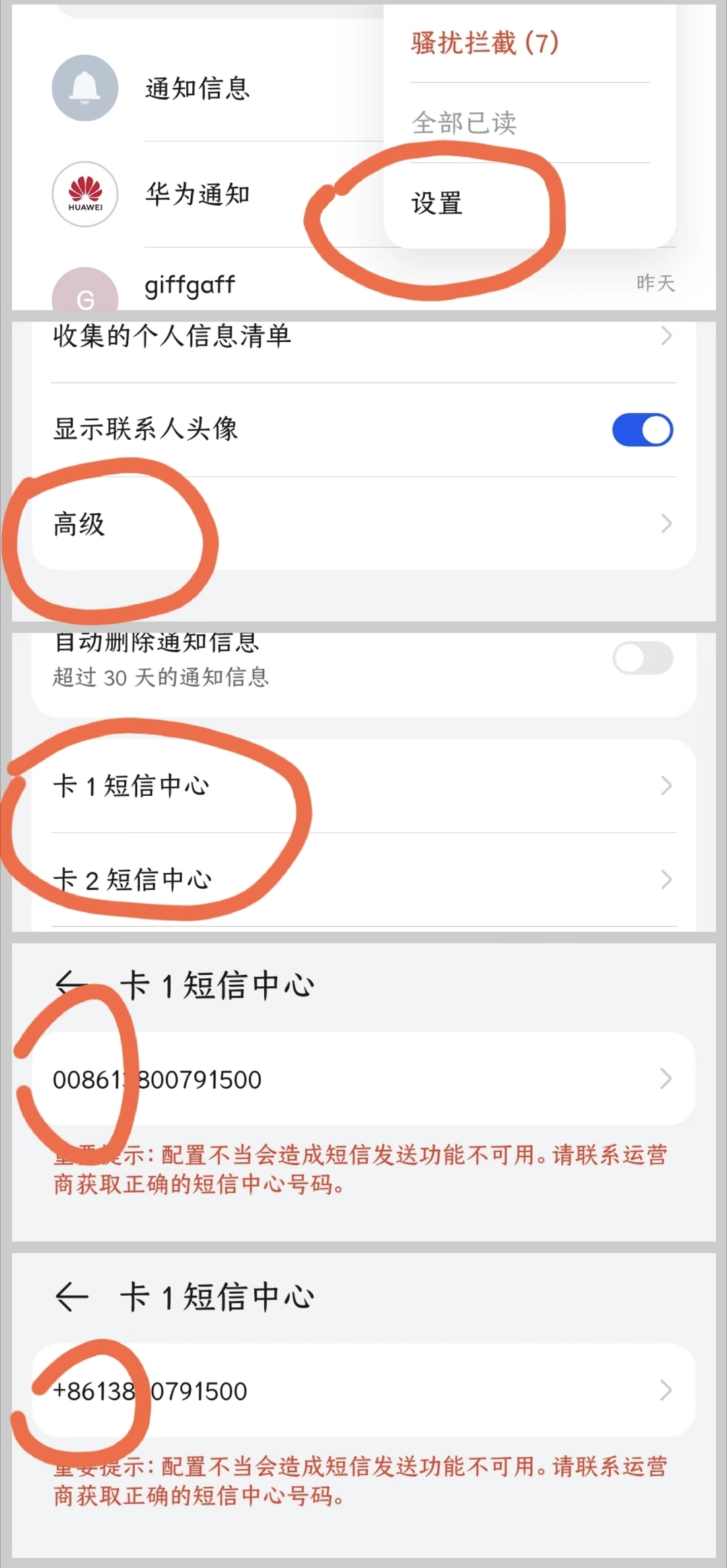Open 骚扰拦截 (7) menu entry
This screenshot has width=727, height=1568.
[485, 43]
